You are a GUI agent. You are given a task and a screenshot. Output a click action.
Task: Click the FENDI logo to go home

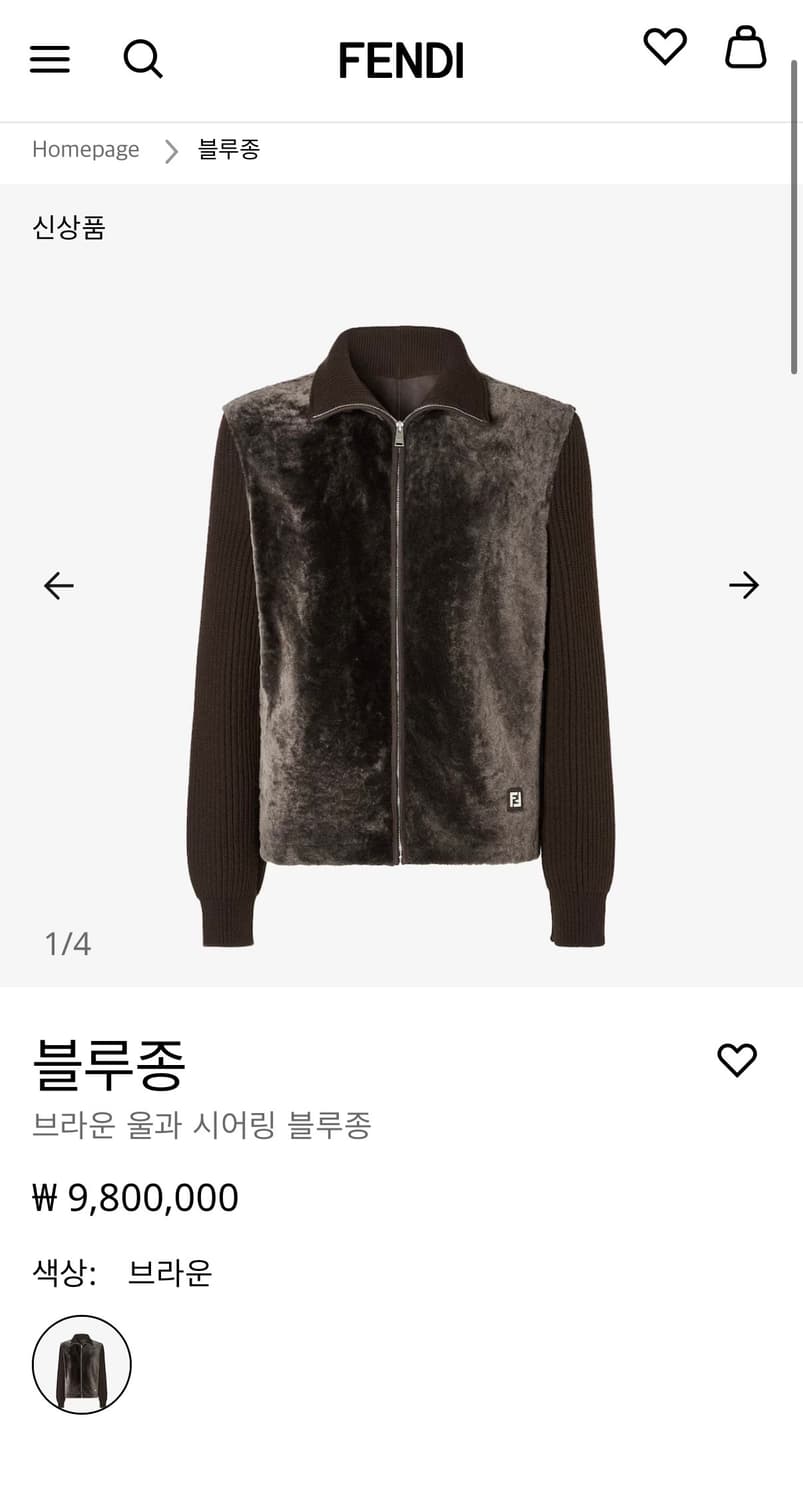tap(401, 60)
